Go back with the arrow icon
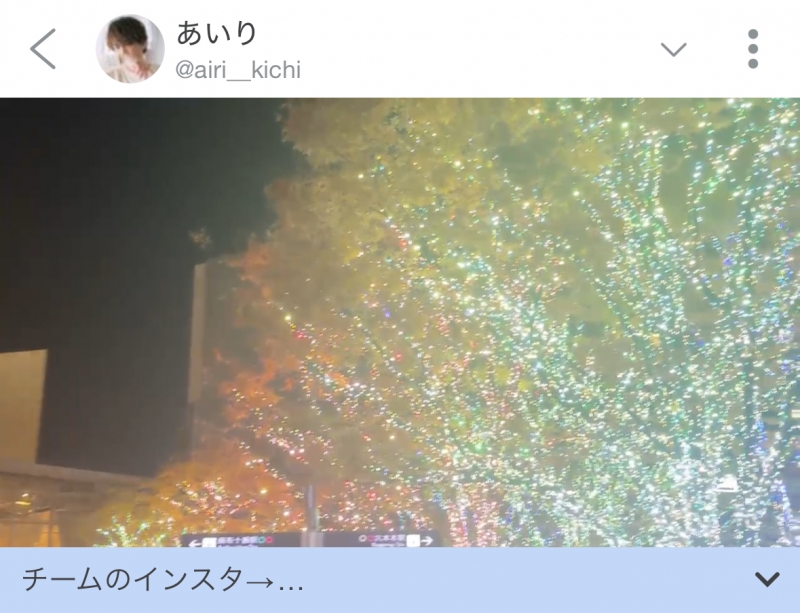 (43, 49)
